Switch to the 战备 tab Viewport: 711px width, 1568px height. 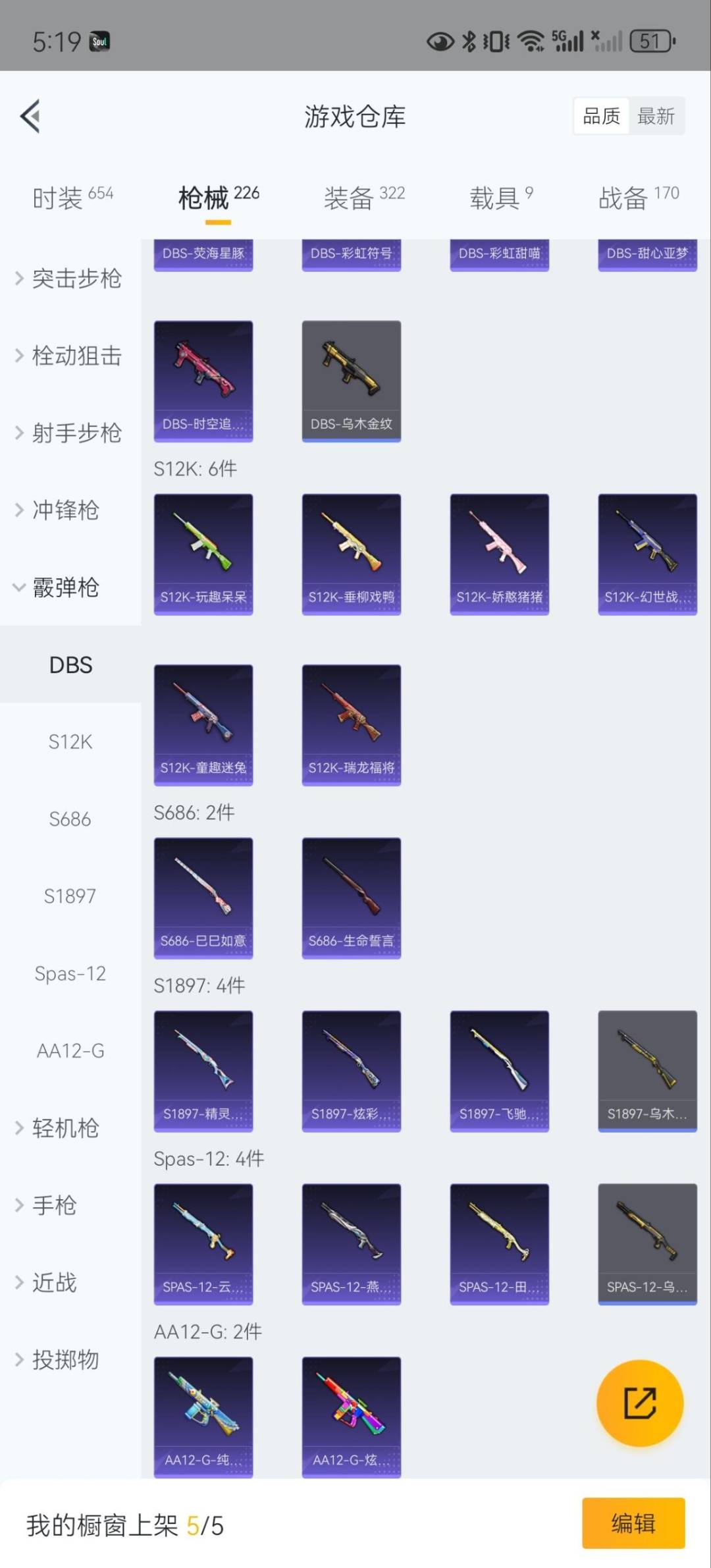[x=638, y=197]
